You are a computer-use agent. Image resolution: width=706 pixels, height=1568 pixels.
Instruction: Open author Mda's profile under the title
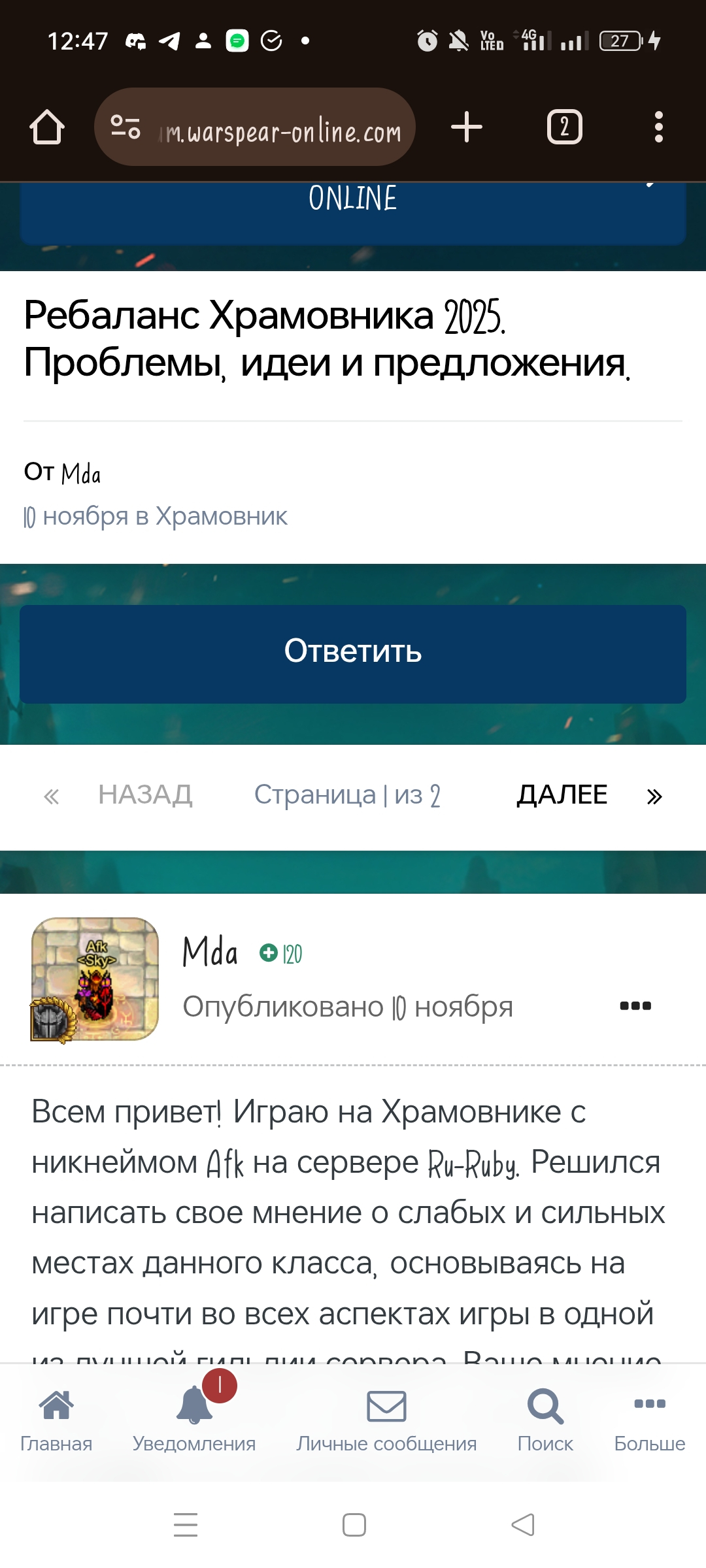[81, 473]
